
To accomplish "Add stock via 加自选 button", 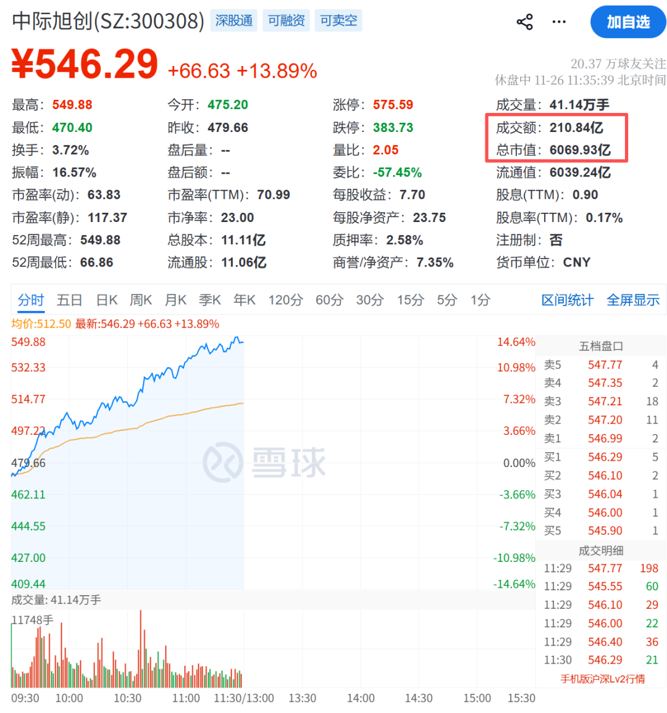I will click(626, 21).
